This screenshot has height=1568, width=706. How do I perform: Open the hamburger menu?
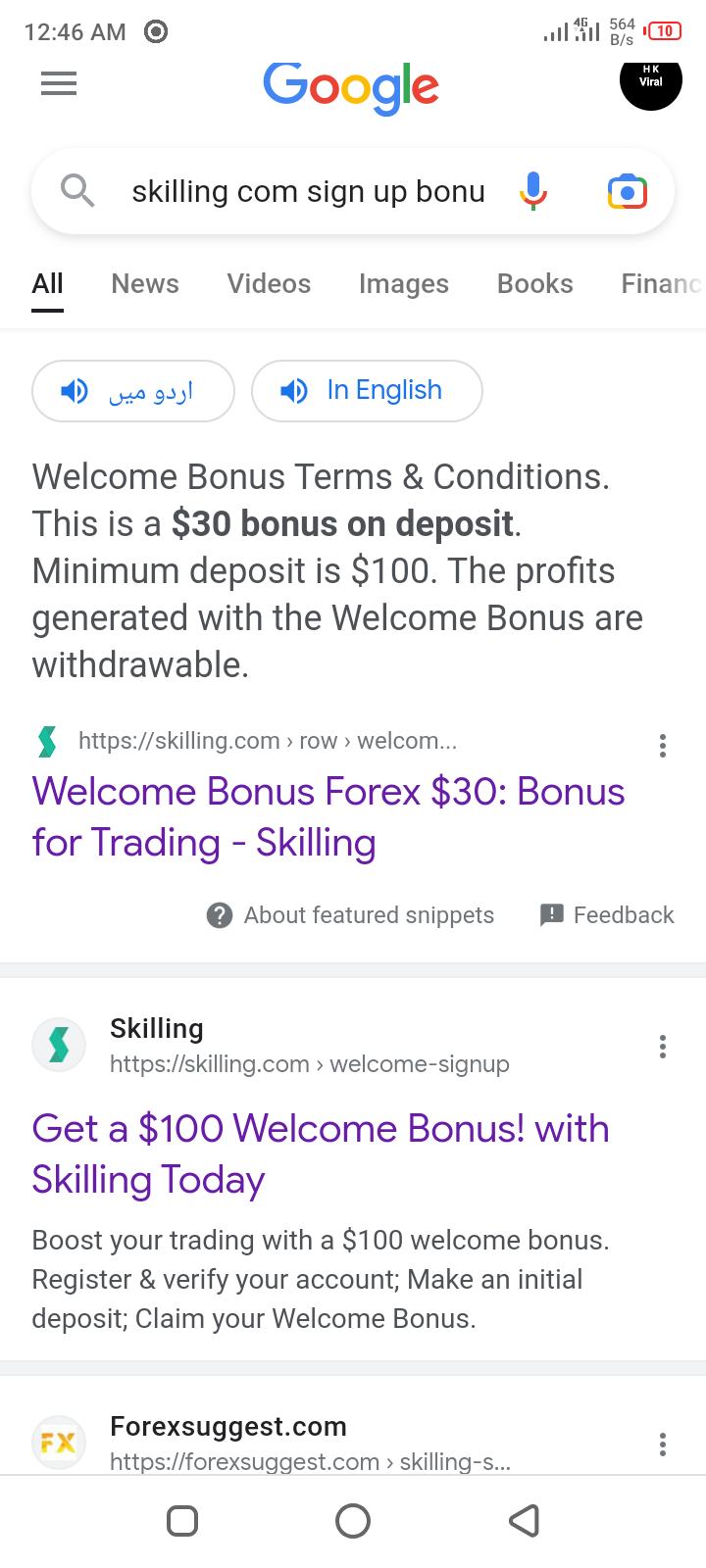click(59, 84)
